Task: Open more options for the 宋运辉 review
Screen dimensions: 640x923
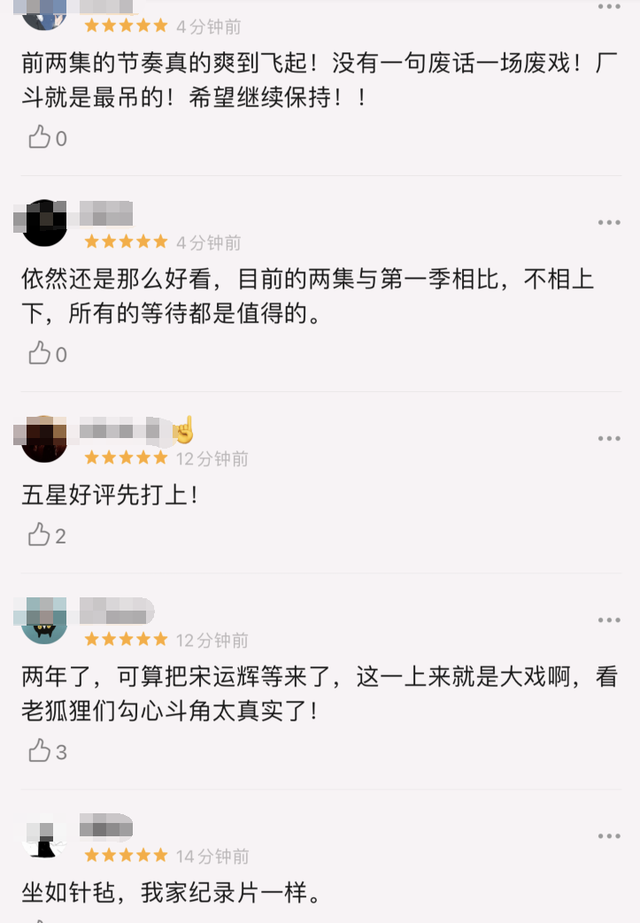Action: (609, 620)
